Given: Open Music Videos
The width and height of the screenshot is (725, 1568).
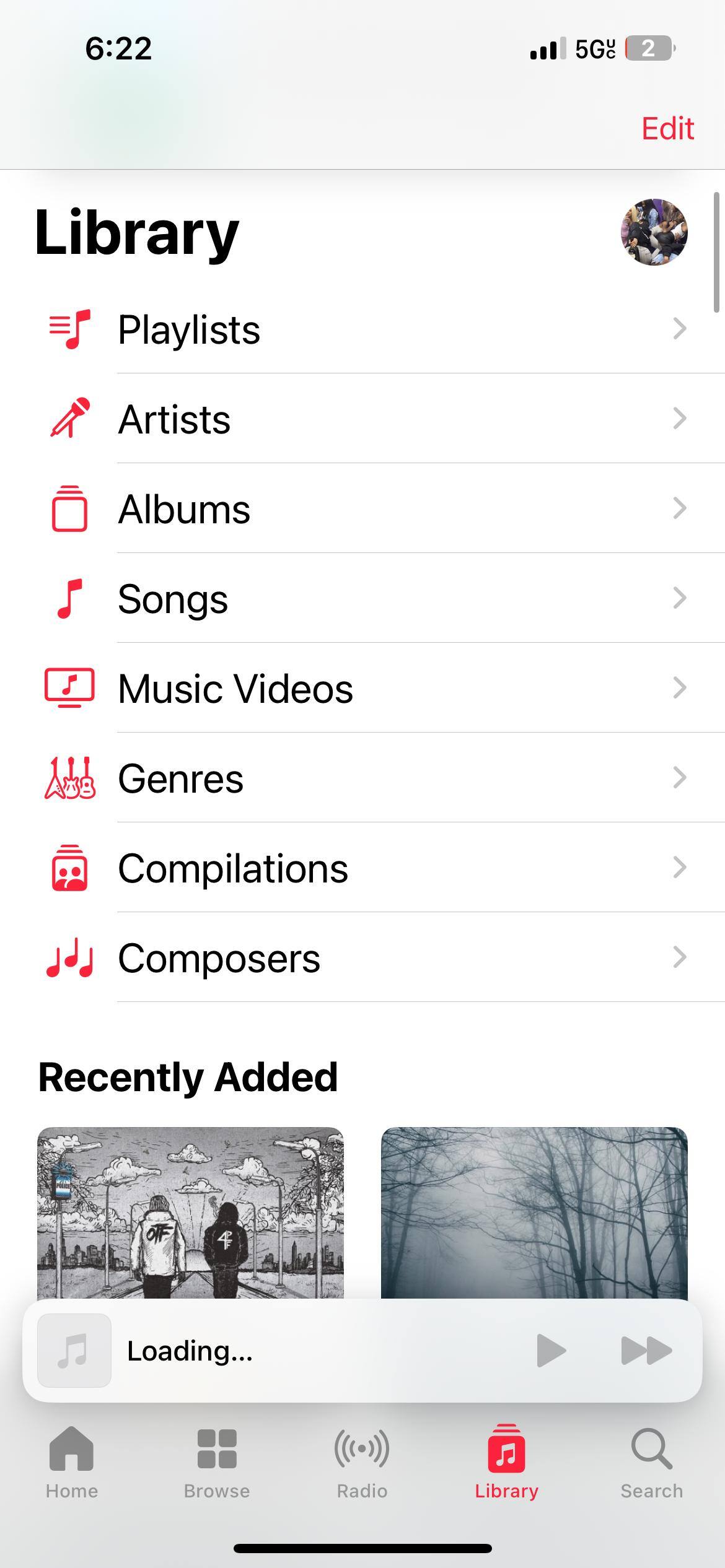Looking at the screenshot, I should point(372,689).
